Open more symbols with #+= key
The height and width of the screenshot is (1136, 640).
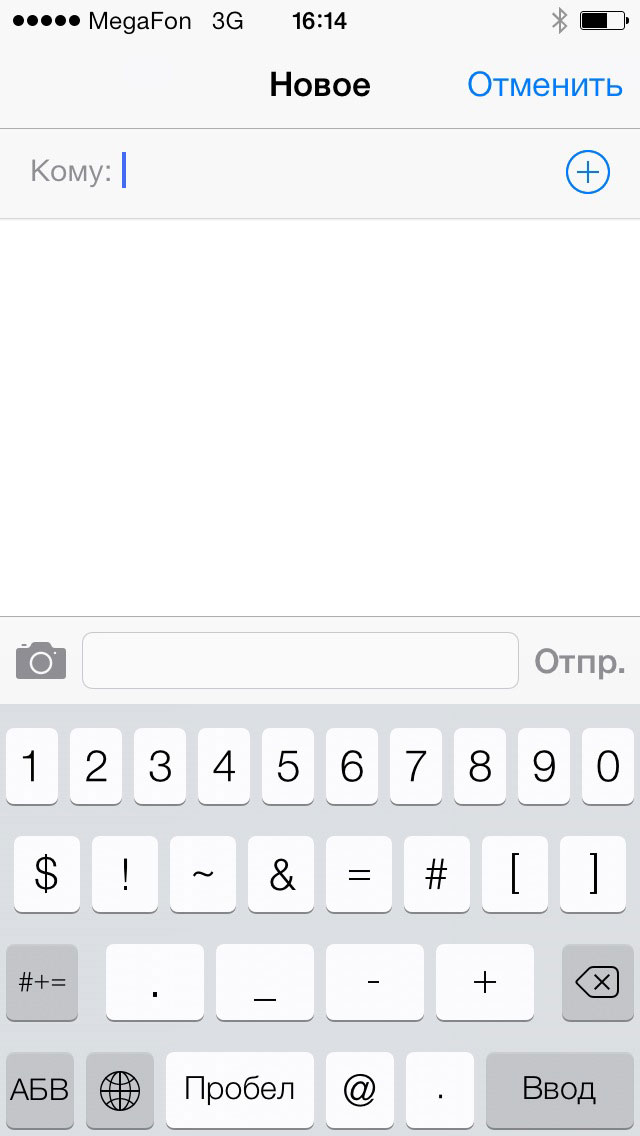(42, 982)
